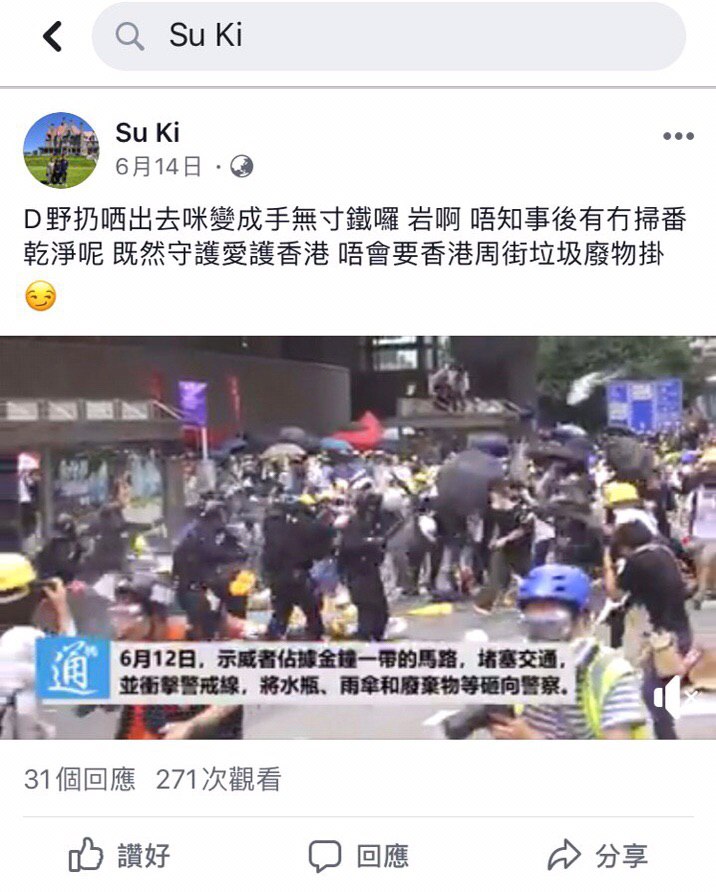Tap the search box showing Su Ki
Viewport: 716px width, 892px height.
pos(388,37)
